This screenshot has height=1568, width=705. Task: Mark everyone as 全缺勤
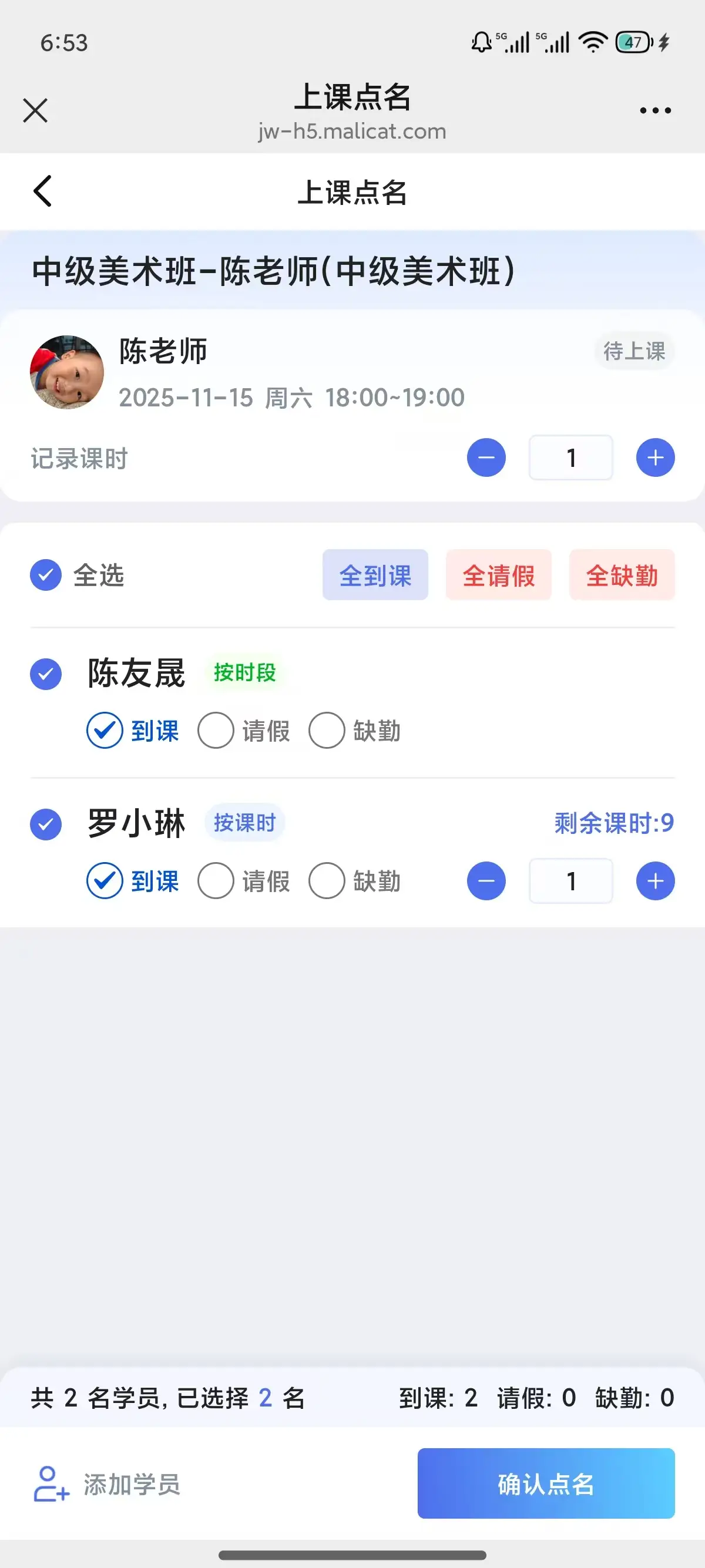tap(622, 575)
